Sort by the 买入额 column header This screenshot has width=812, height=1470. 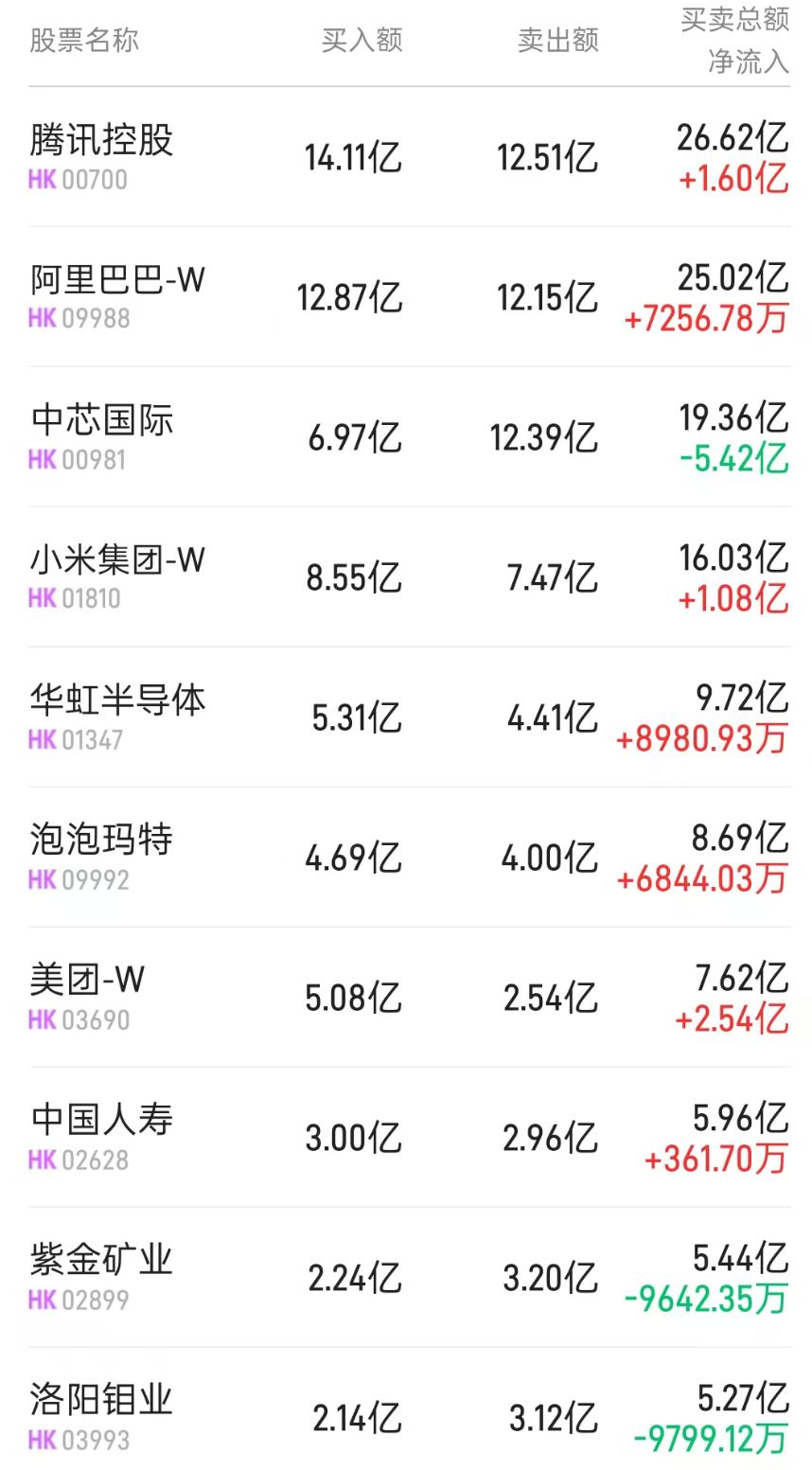(x=362, y=40)
